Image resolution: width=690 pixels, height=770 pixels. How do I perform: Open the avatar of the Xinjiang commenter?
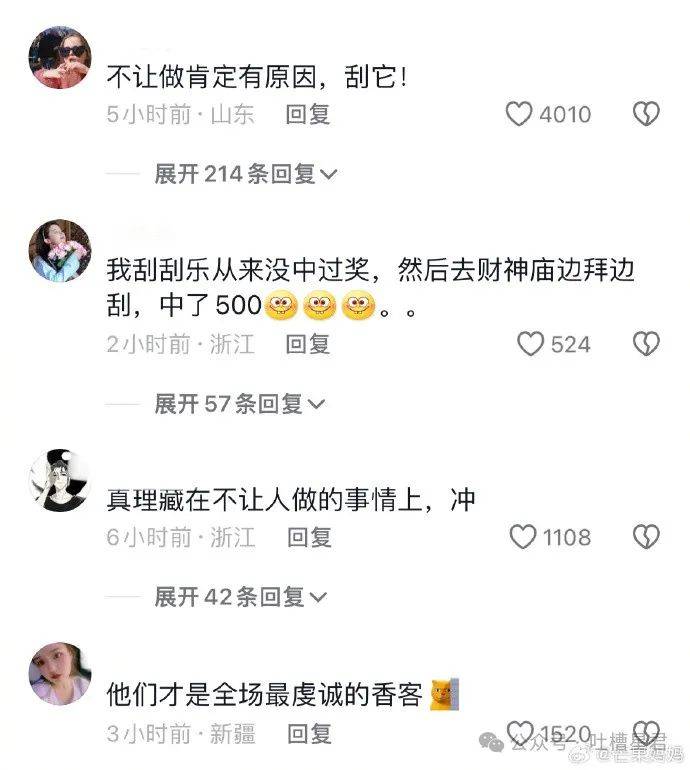tap(60, 673)
